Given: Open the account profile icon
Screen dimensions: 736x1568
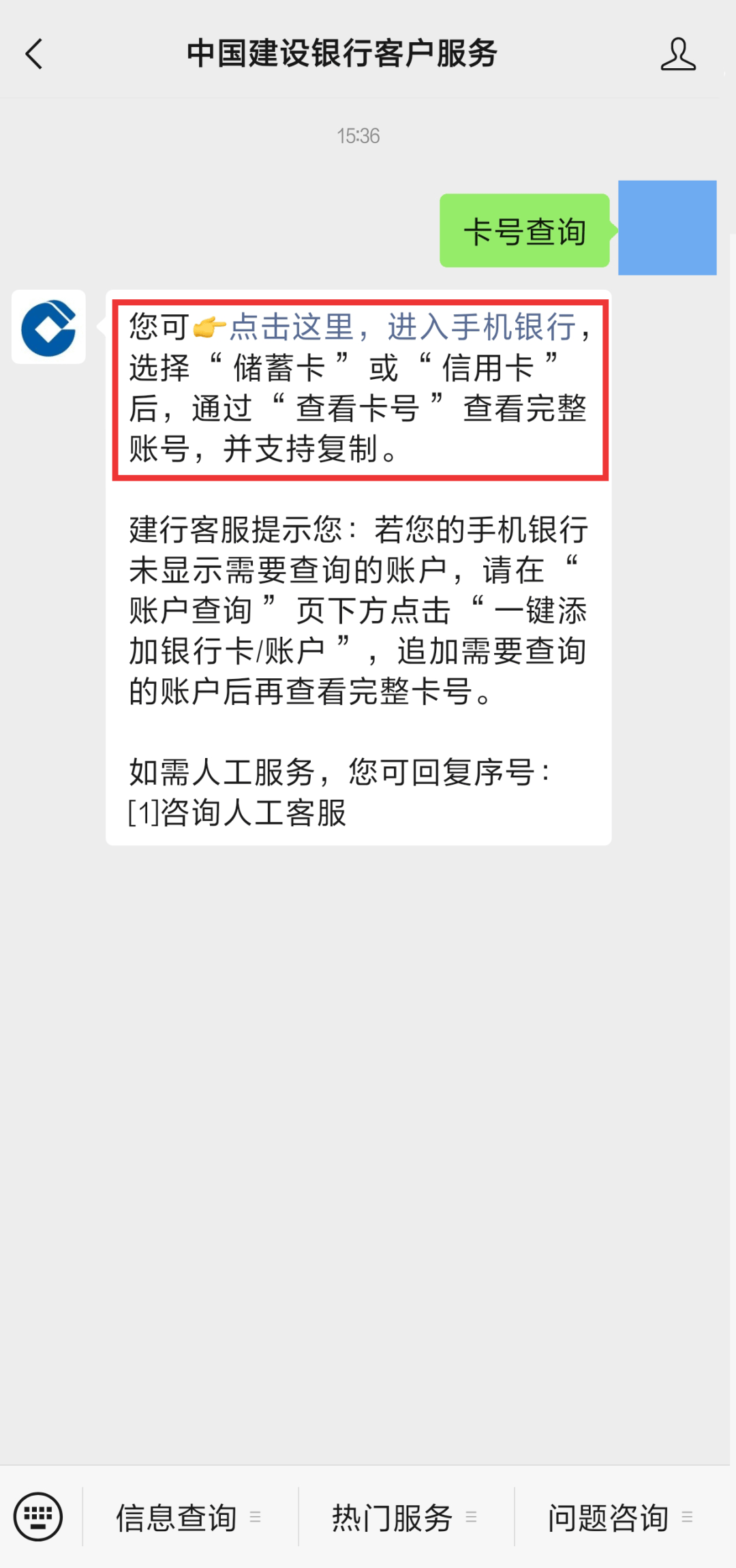Looking at the screenshot, I should tap(677, 55).
